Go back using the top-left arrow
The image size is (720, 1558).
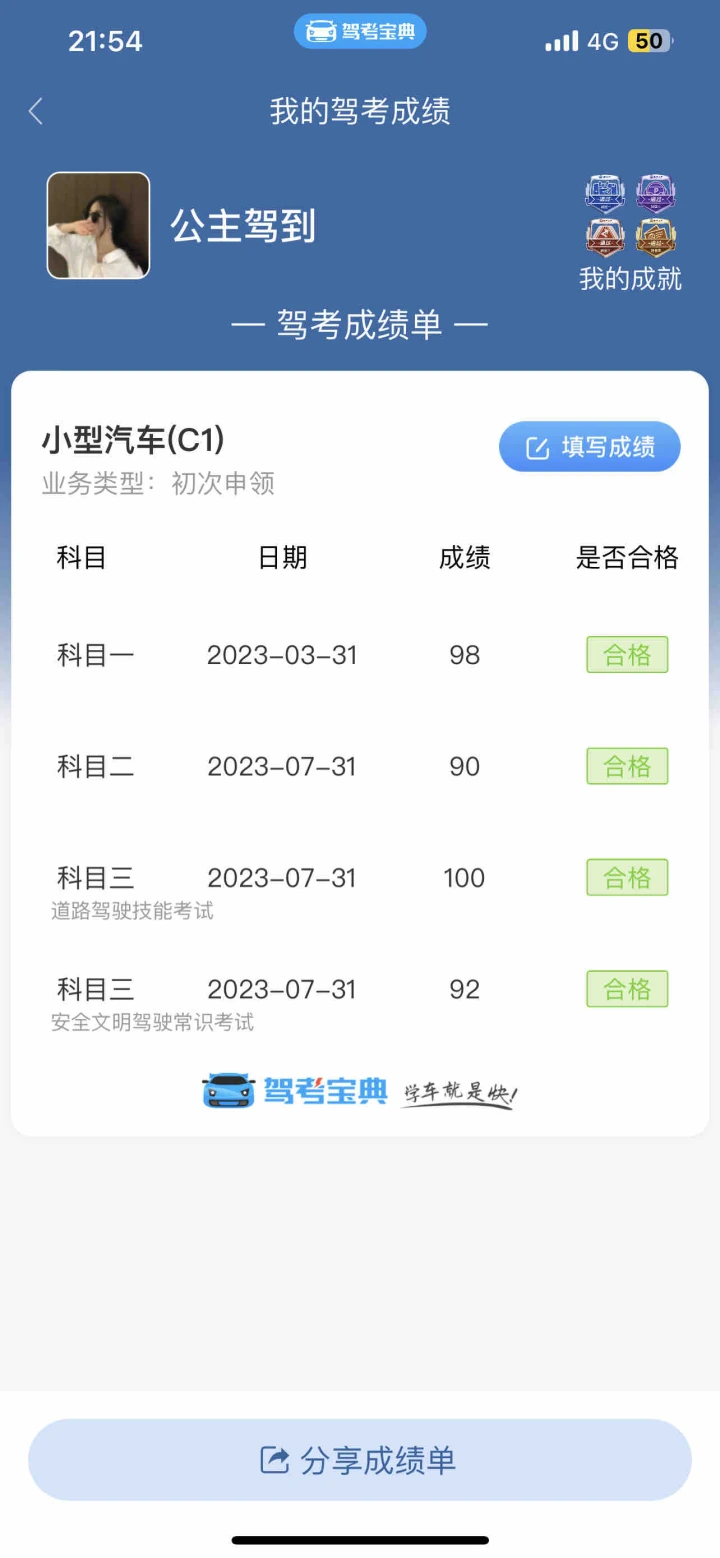(36, 111)
